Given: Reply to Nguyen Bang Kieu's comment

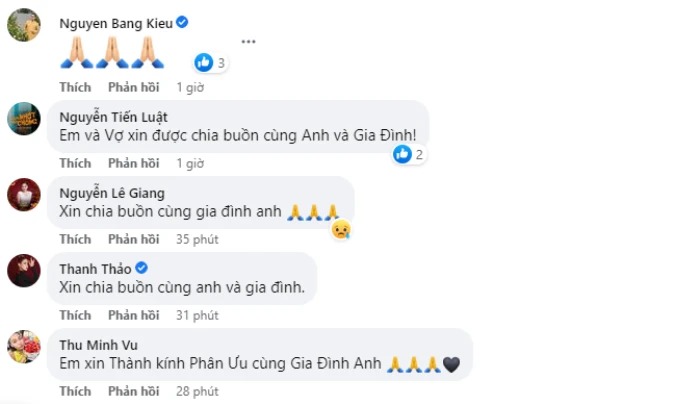Looking at the screenshot, I should (132, 87).
